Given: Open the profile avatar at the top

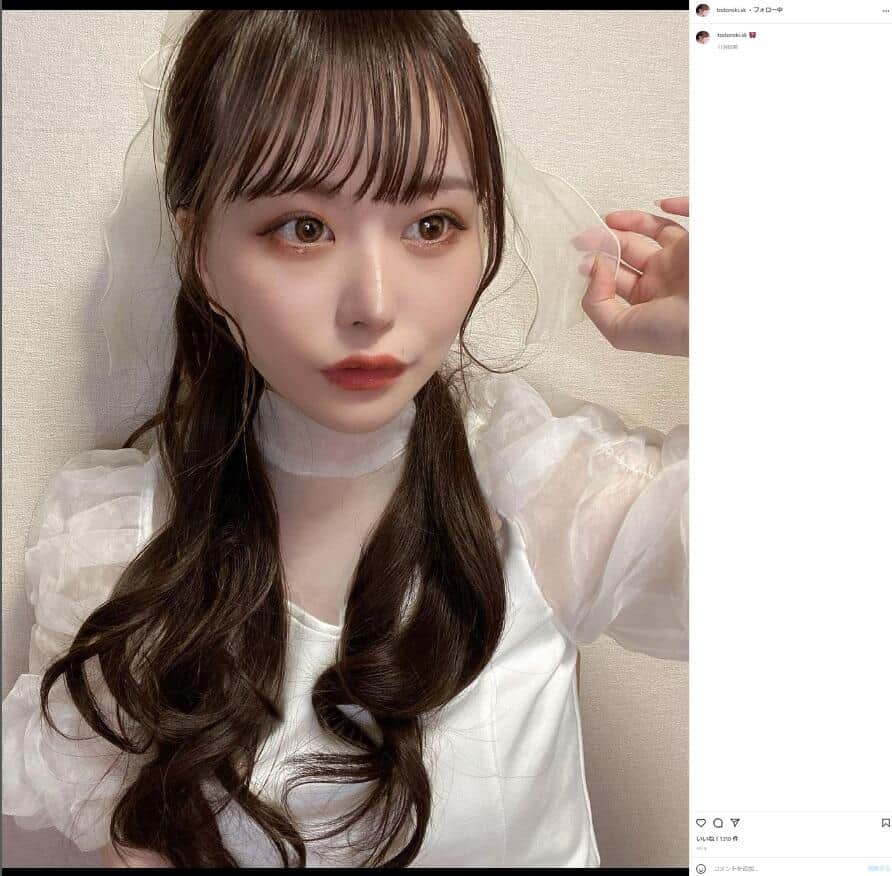Looking at the screenshot, I should [x=703, y=10].
